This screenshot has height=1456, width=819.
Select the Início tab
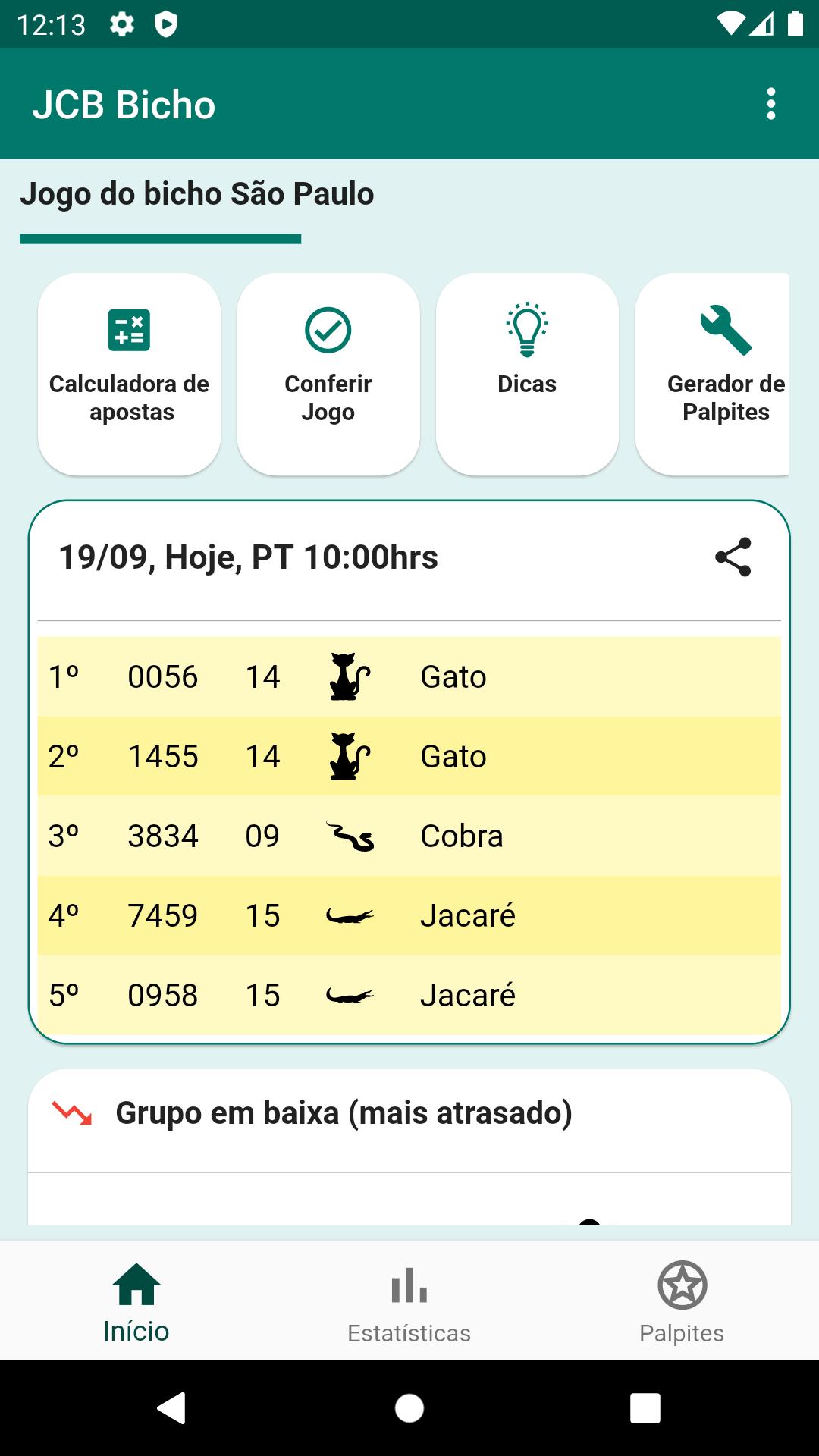point(136,1301)
